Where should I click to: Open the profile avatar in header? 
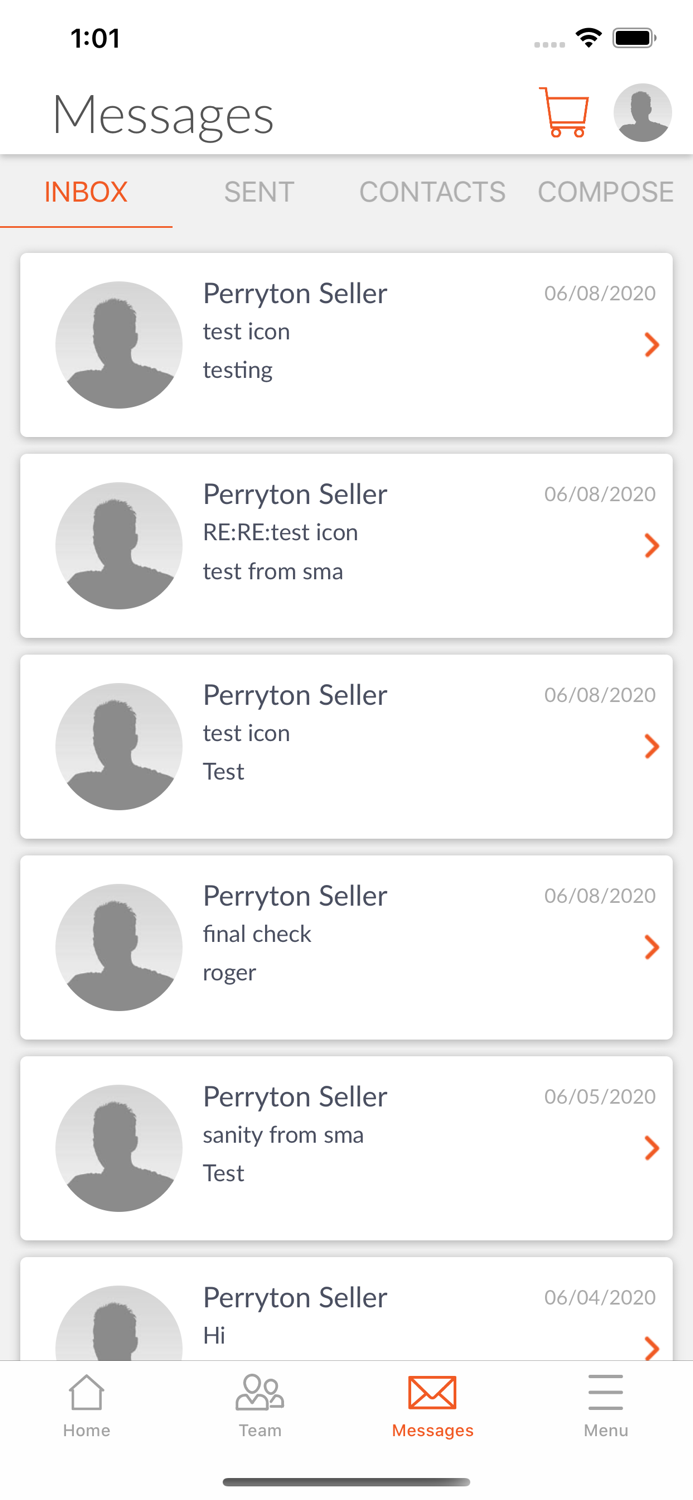(642, 112)
